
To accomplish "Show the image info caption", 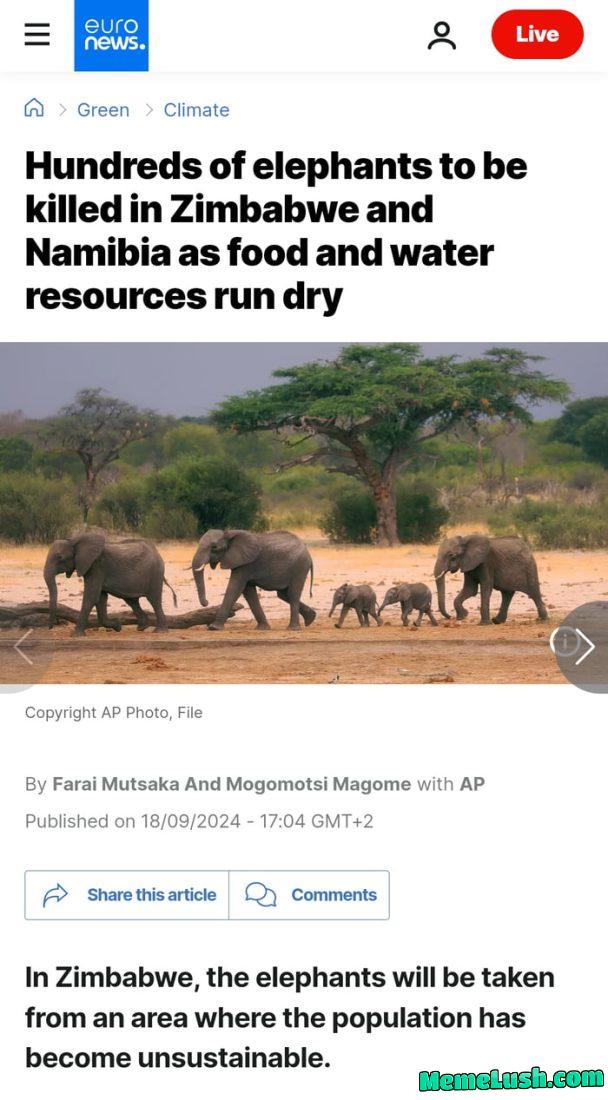I will point(563,642).
